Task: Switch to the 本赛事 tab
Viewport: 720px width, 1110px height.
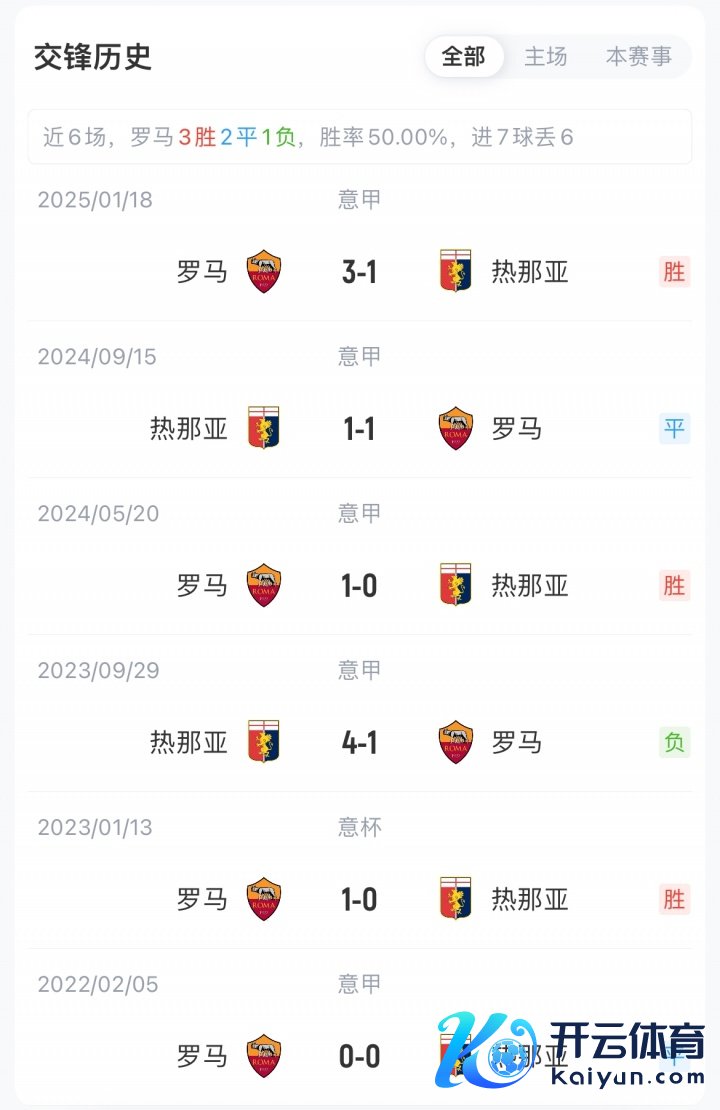Action: coord(638,57)
